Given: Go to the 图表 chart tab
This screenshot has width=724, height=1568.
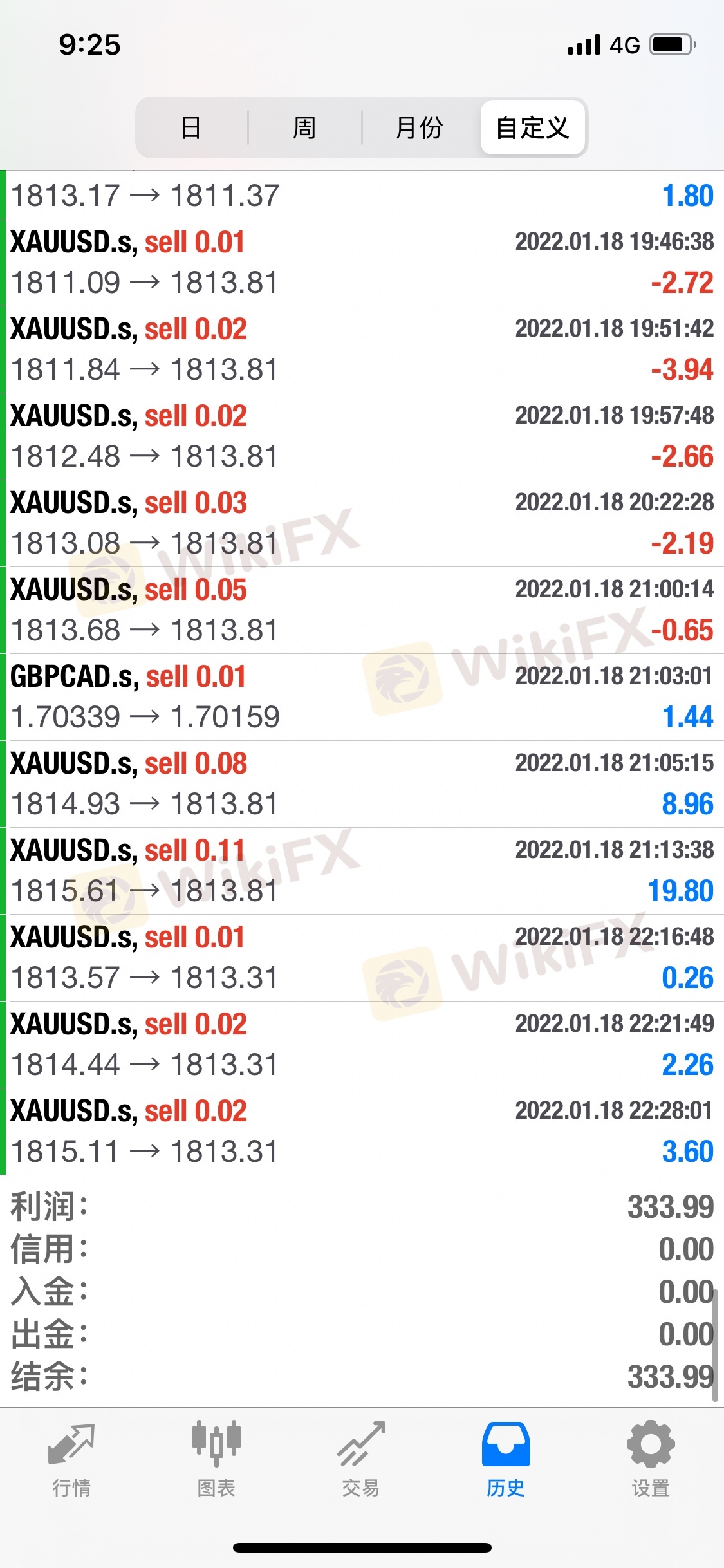Looking at the screenshot, I should 216,1459.
